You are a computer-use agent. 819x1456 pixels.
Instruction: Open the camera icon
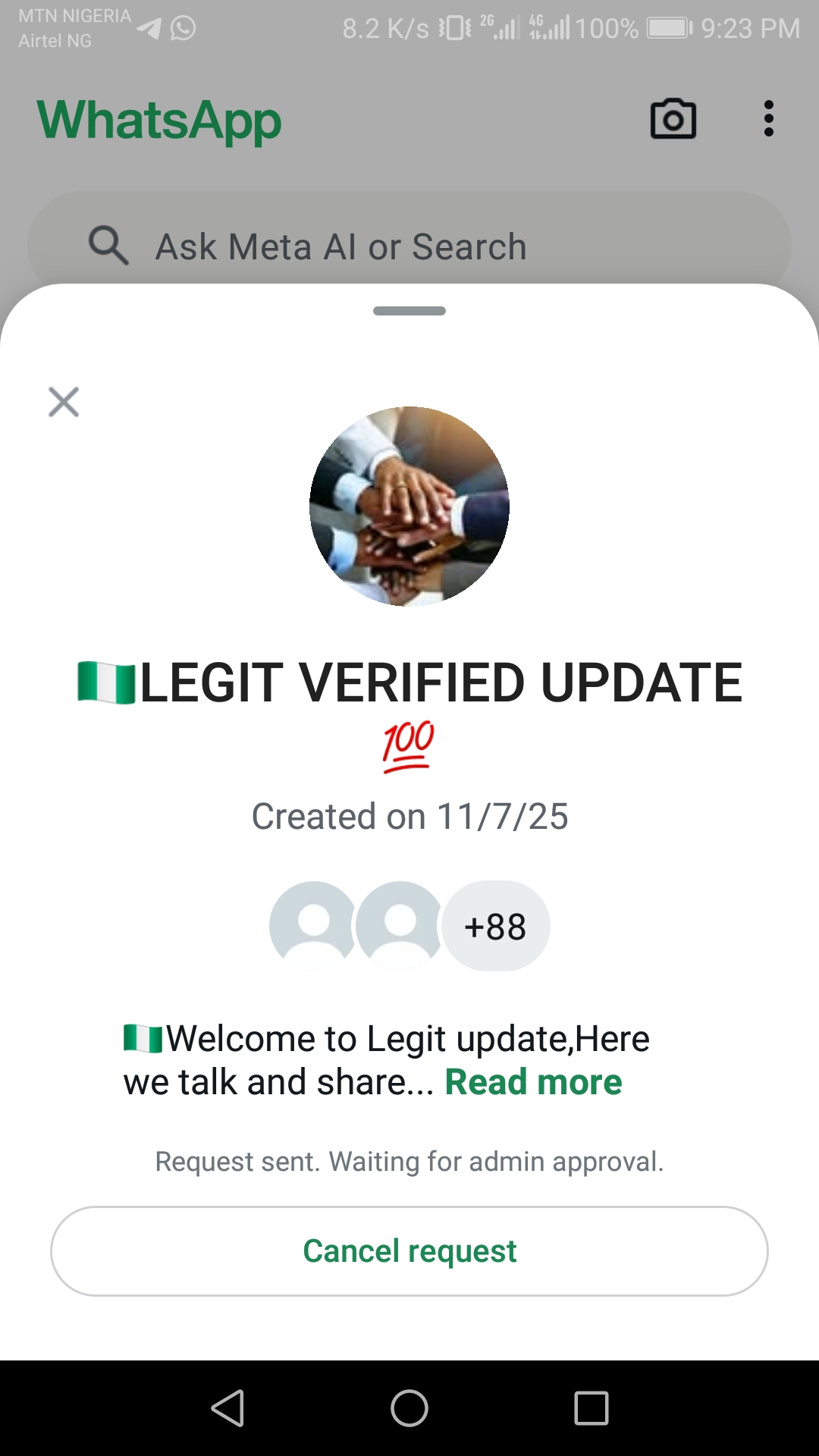click(673, 119)
